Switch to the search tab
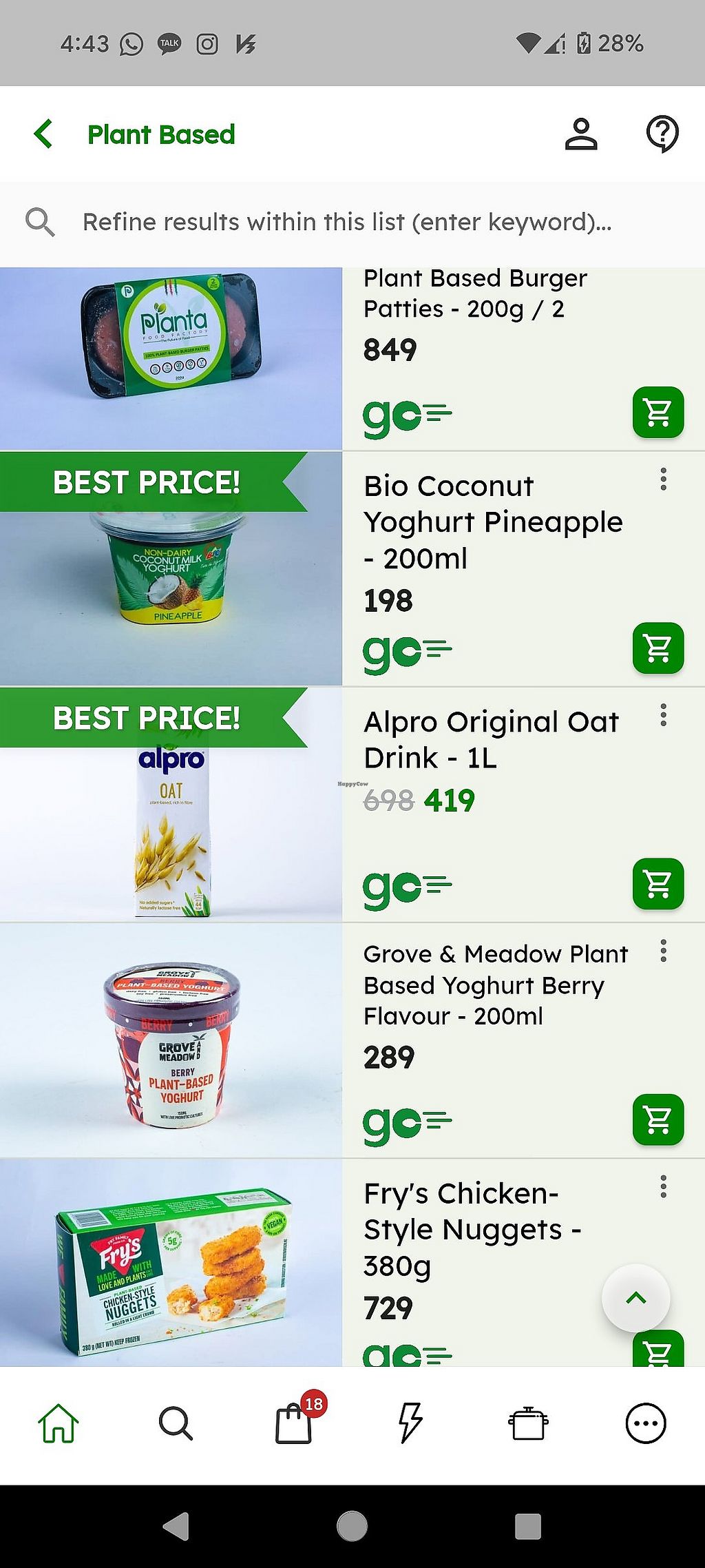The height and width of the screenshot is (1568, 705). click(x=176, y=1423)
